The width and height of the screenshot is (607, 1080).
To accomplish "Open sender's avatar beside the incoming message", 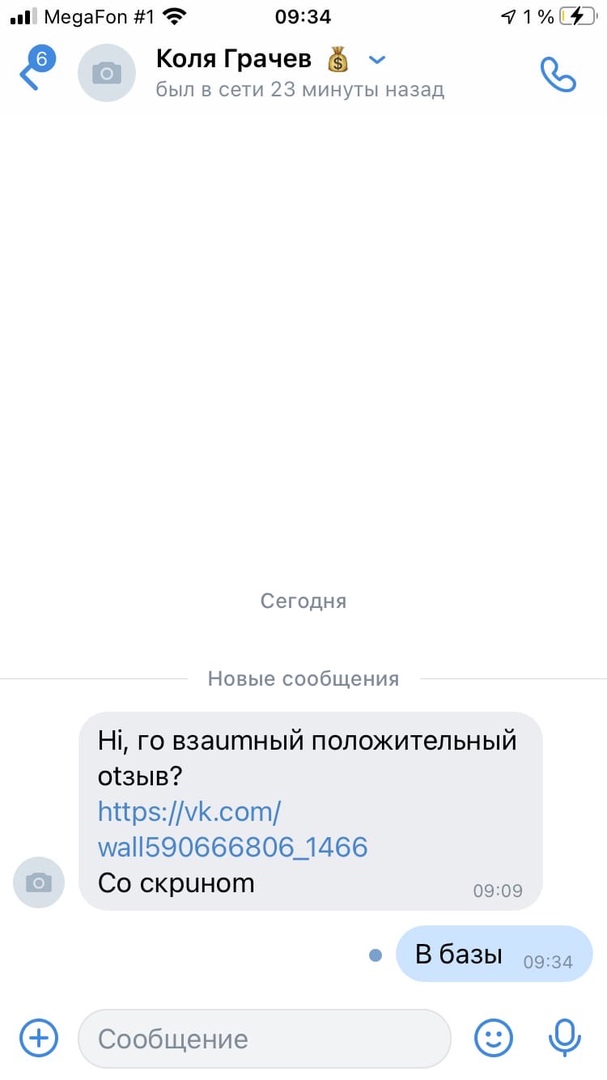I will 39,882.
